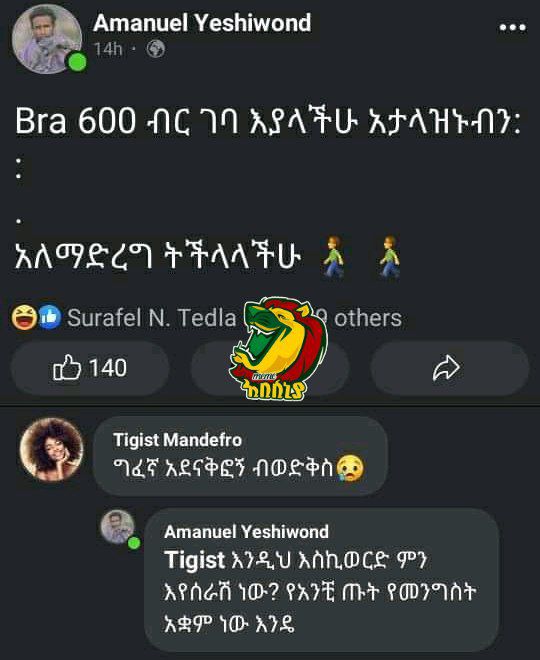Viewport: 540px width, 660px height.
Task: View reactions from Surafel N. Tedla and others
Action: click(206, 318)
